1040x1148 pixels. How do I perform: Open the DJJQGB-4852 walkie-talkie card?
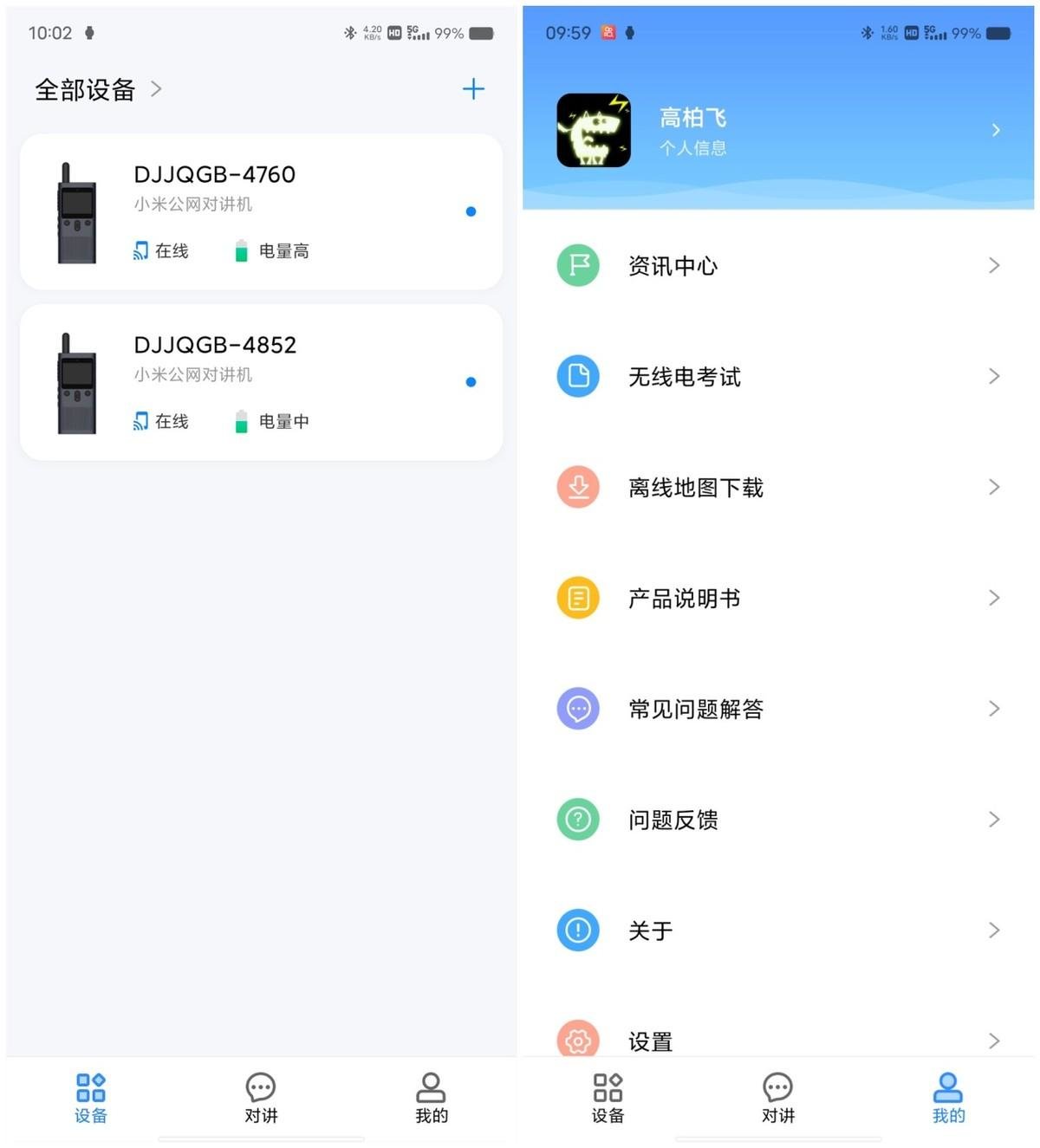[261, 382]
